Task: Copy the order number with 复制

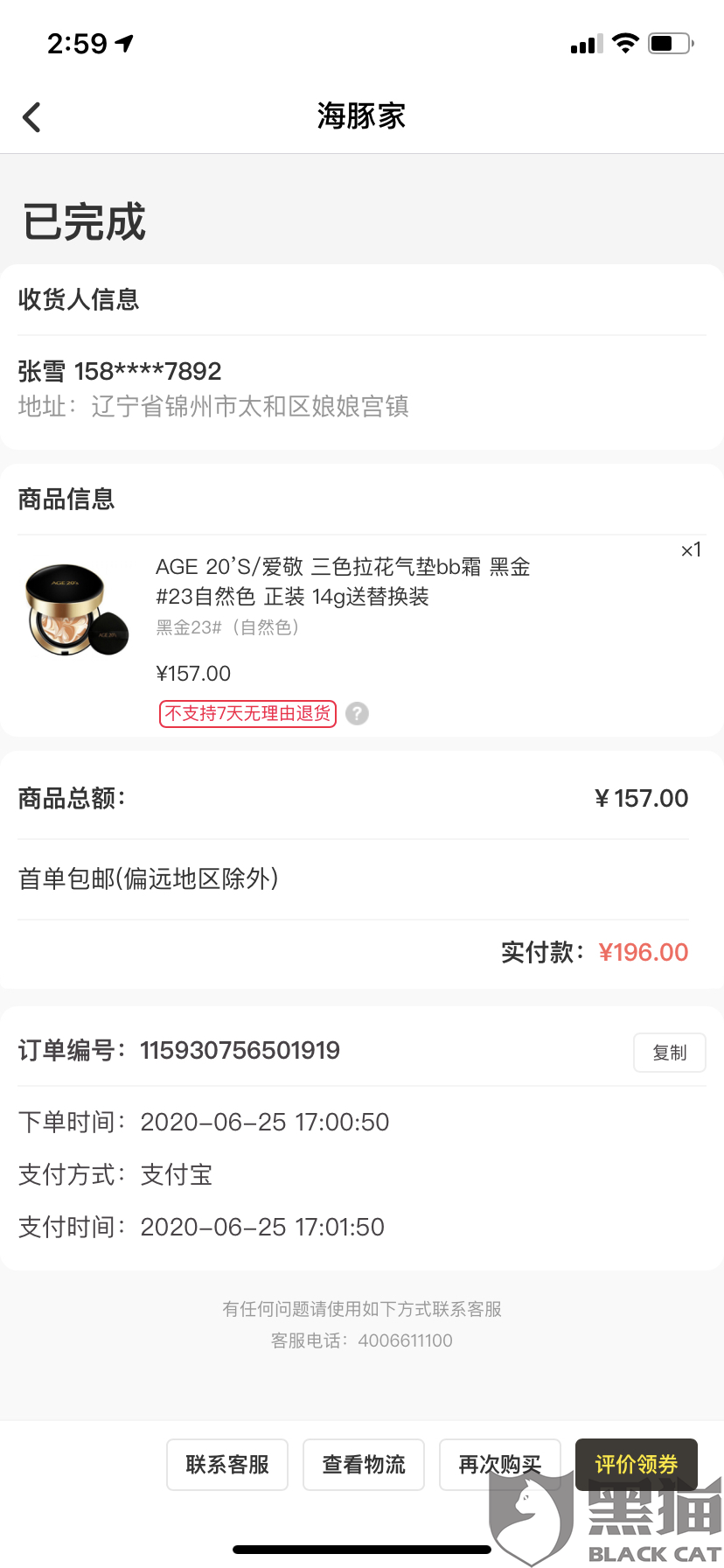Action: coord(669,1053)
